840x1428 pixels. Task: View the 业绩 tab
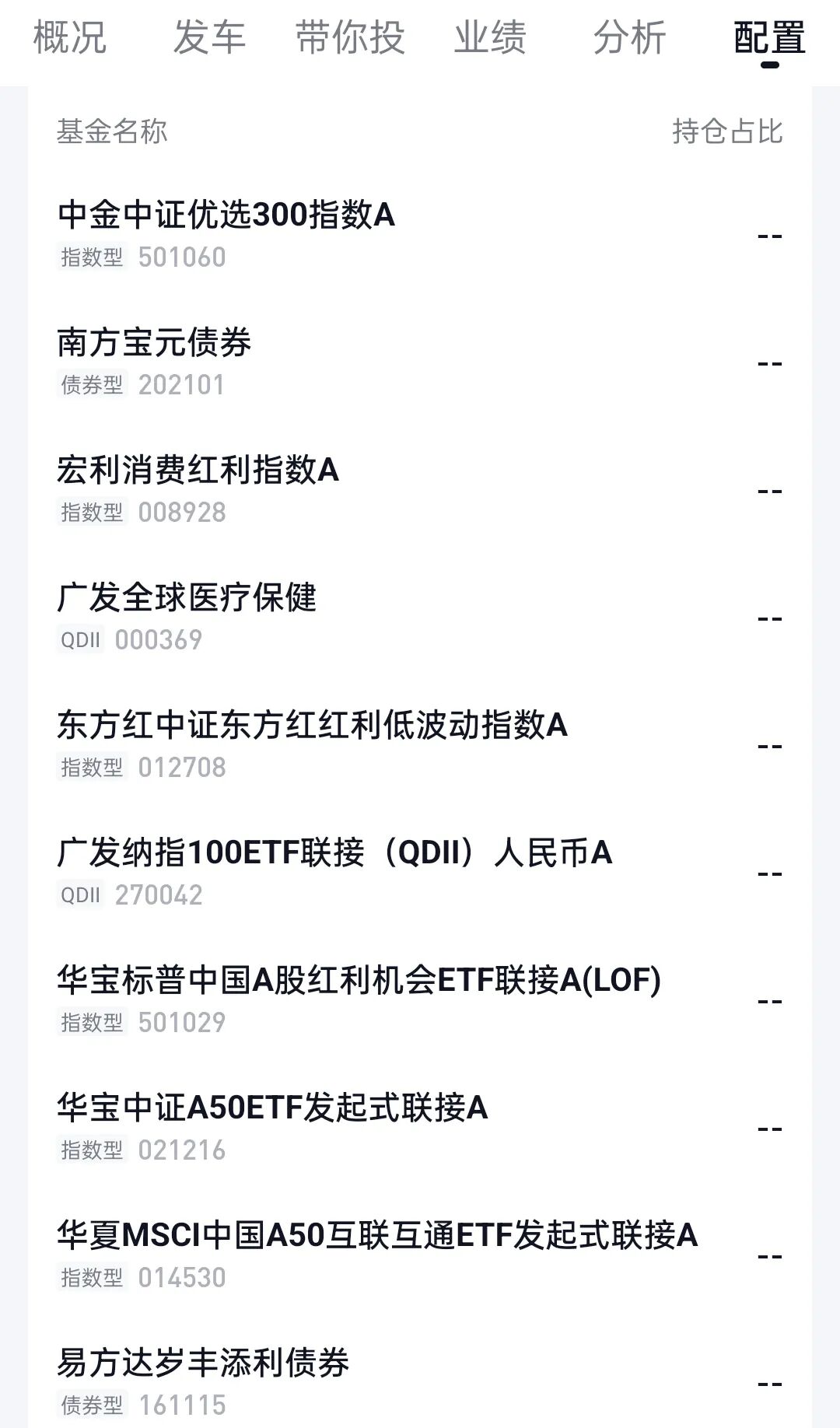point(490,37)
